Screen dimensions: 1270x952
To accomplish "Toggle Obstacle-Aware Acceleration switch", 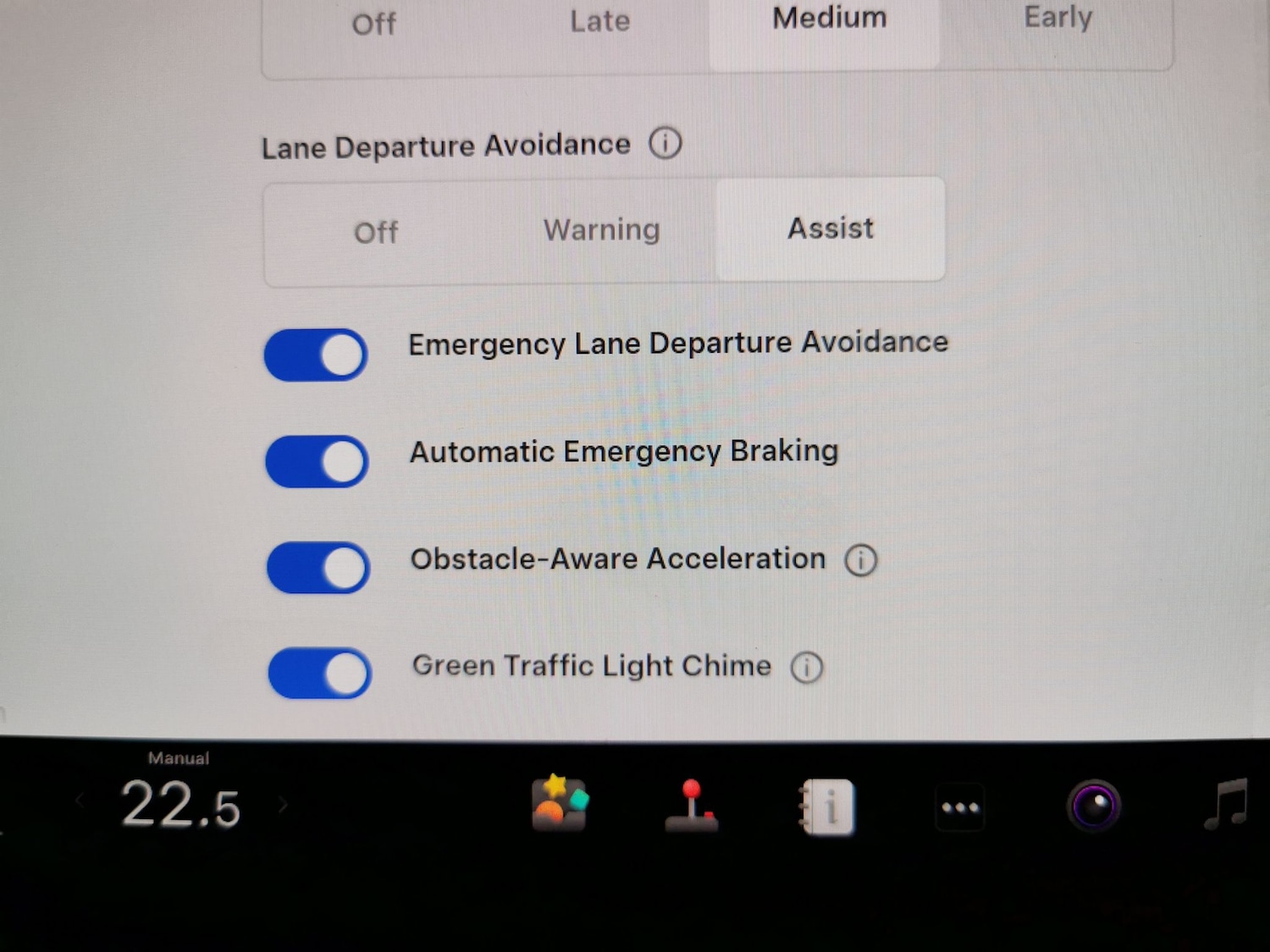I will click(318, 568).
